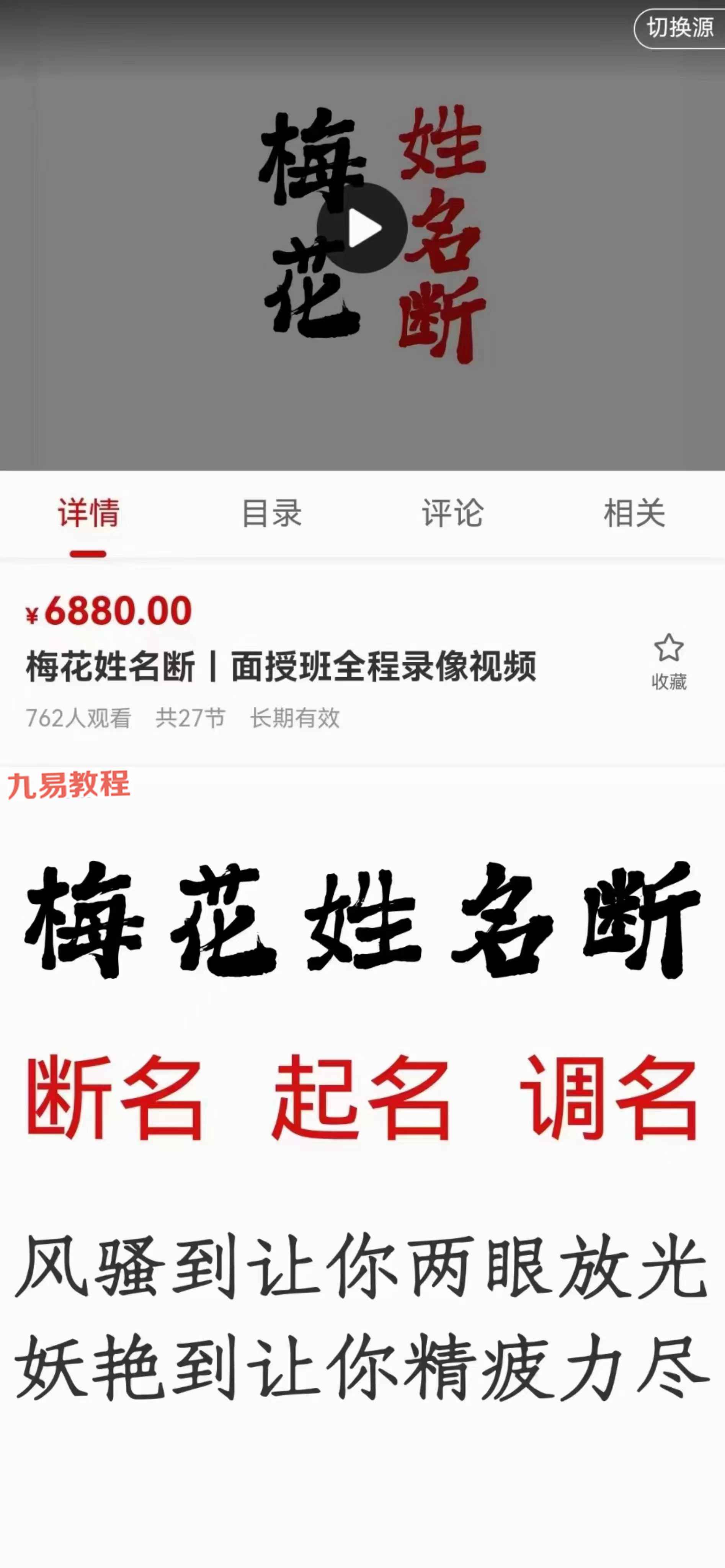Image resolution: width=725 pixels, height=1568 pixels.
Task: Select the 详情 details tab
Action: pos(89,513)
